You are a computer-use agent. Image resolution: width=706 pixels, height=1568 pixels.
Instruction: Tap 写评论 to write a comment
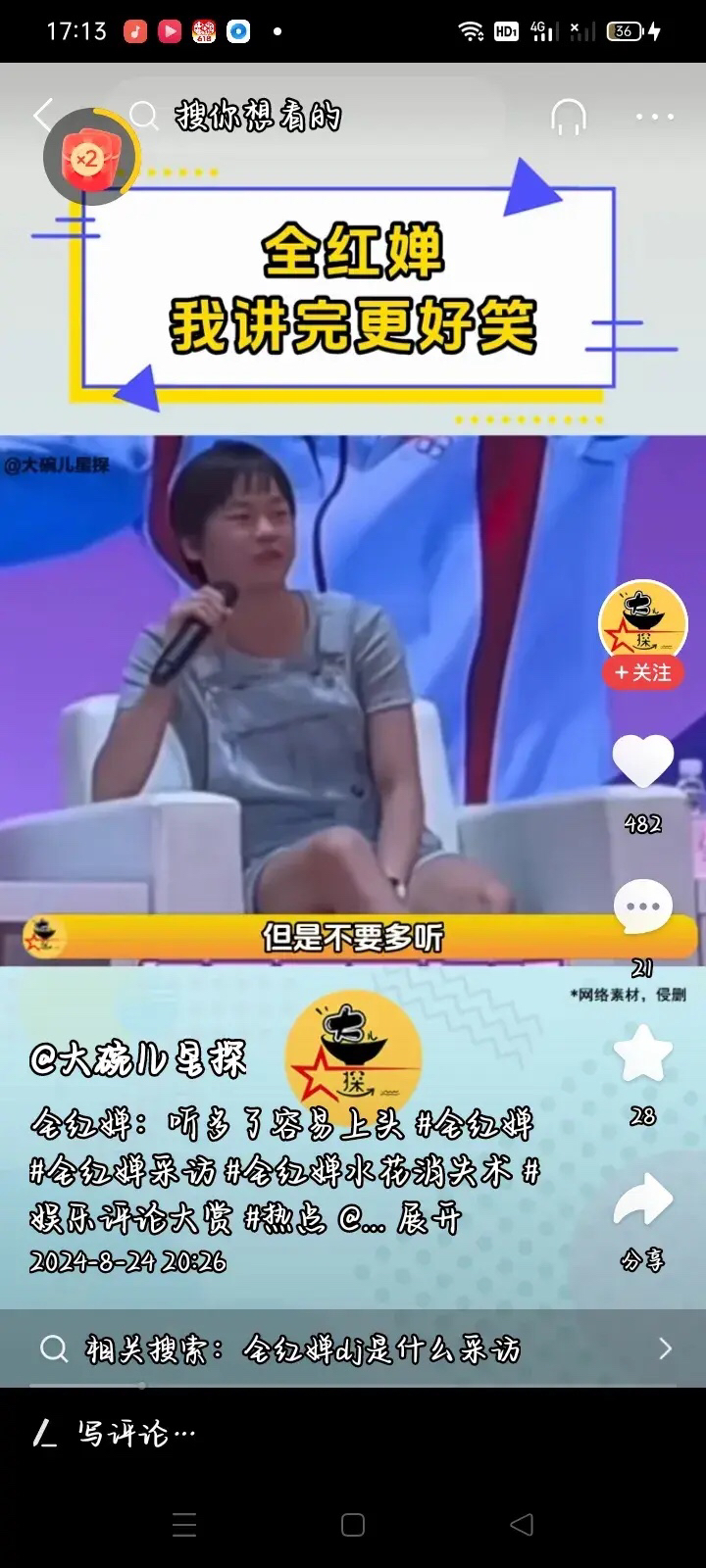pos(137,1434)
